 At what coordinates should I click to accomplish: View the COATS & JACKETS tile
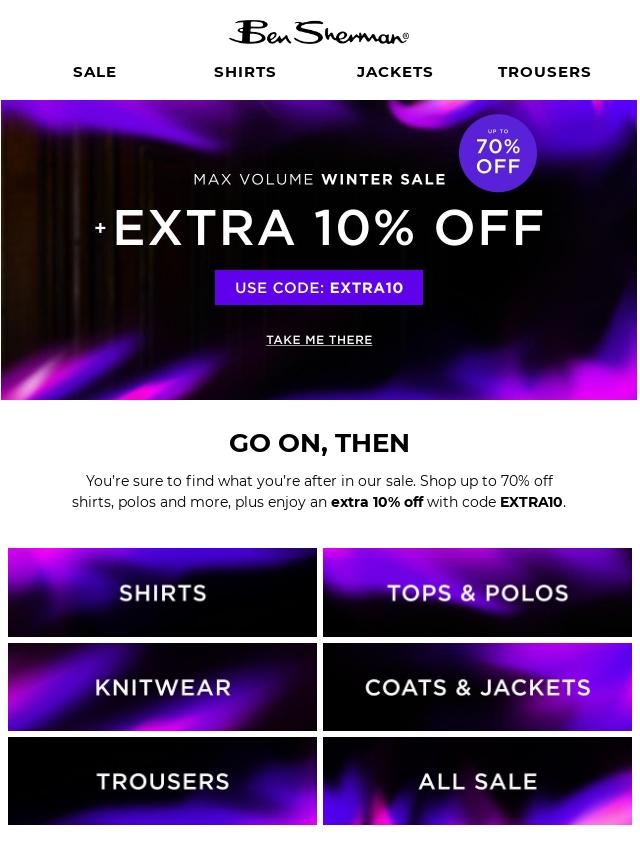(477, 687)
